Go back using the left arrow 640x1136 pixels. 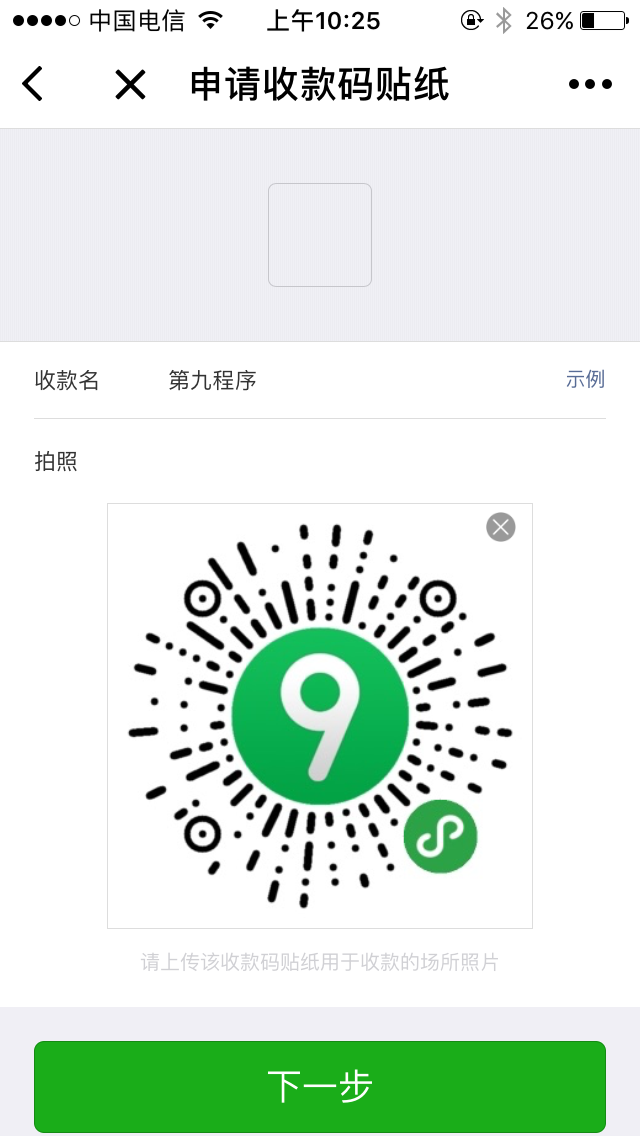(33, 84)
